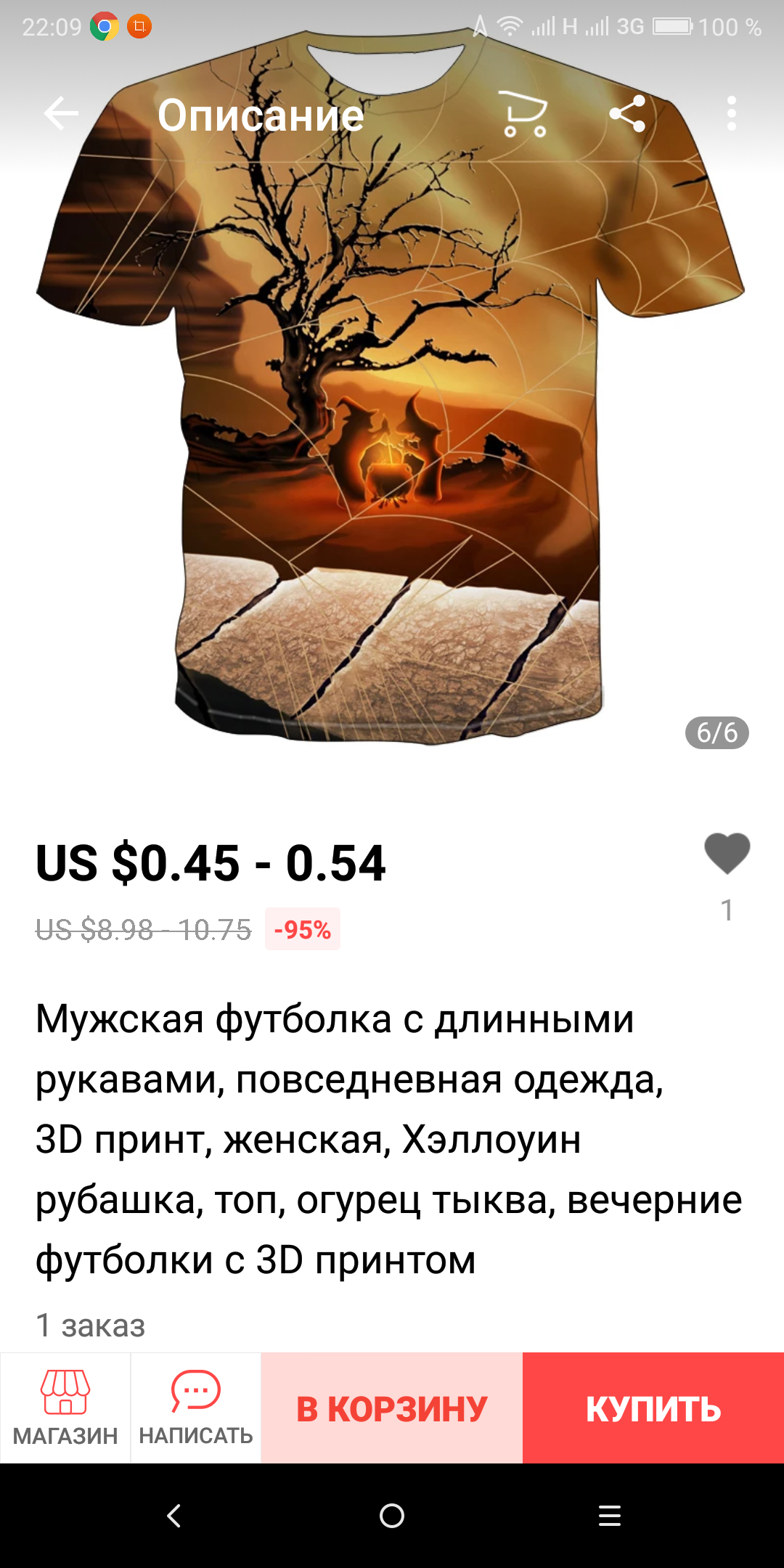The image size is (784, 1568).
Task: Share this product
Action: (x=627, y=114)
